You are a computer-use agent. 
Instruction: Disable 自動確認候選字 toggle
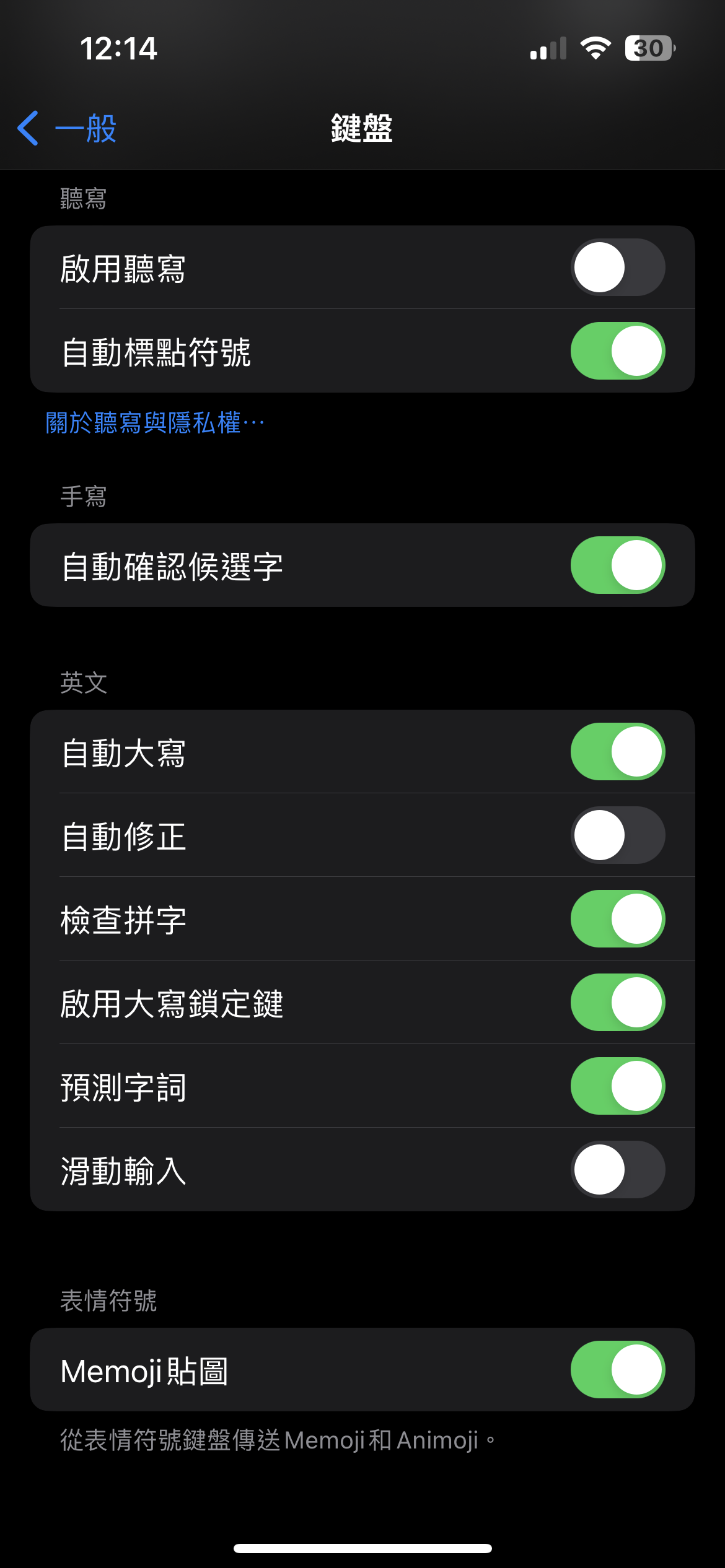(618, 565)
